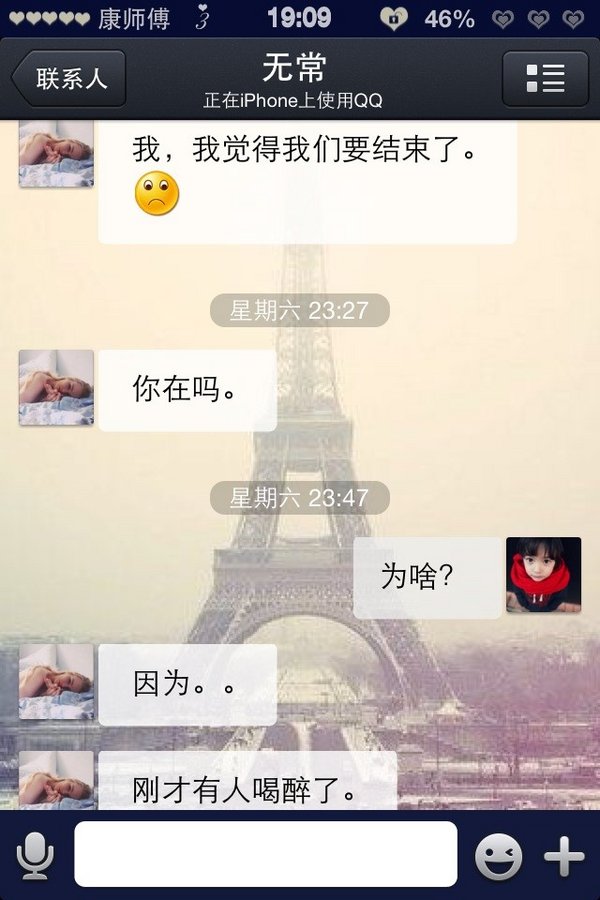
Task: Open contact avatar beside 你在吗。
Action: (x=56, y=388)
